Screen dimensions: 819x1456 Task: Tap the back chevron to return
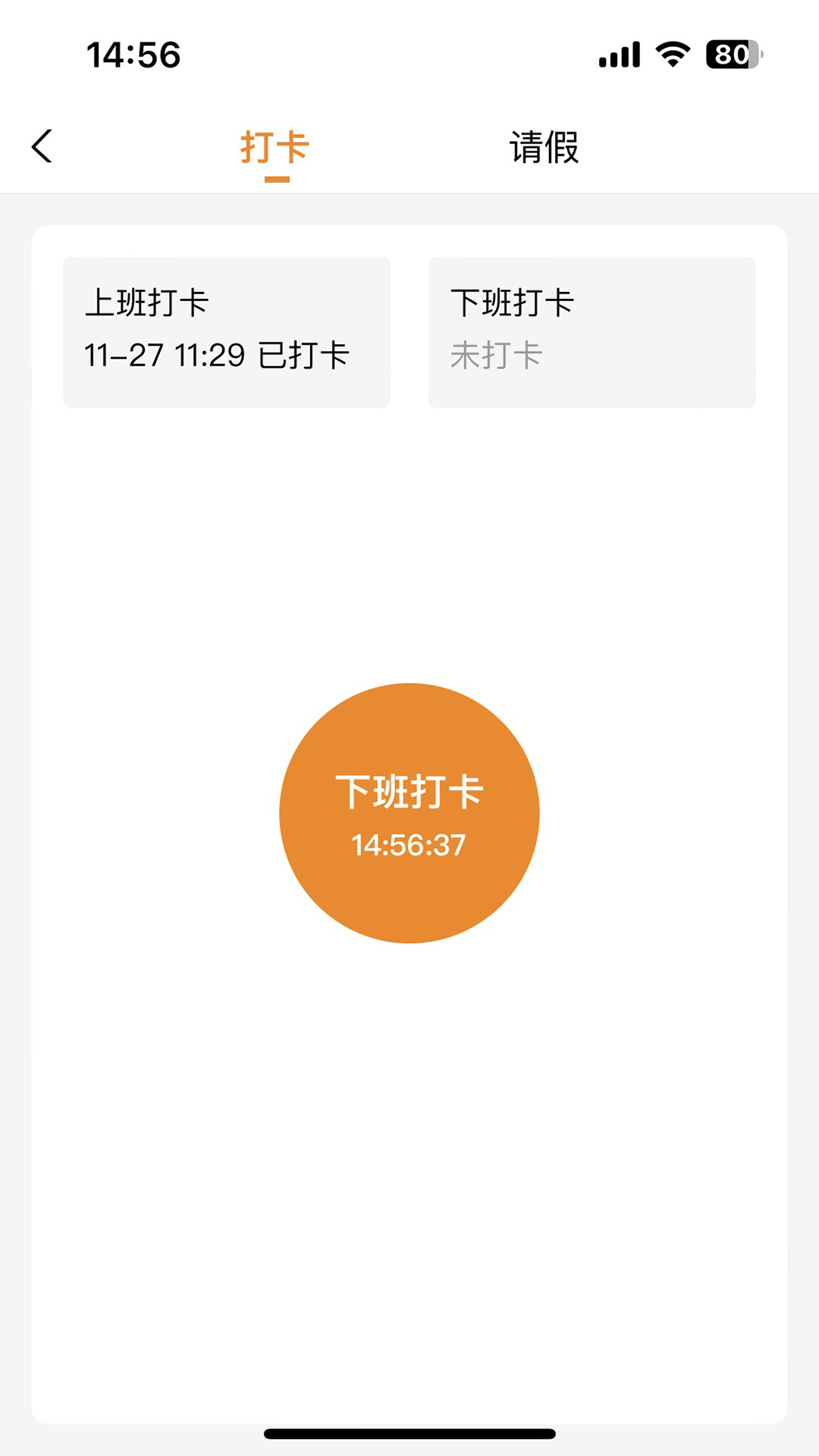pos(43,146)
